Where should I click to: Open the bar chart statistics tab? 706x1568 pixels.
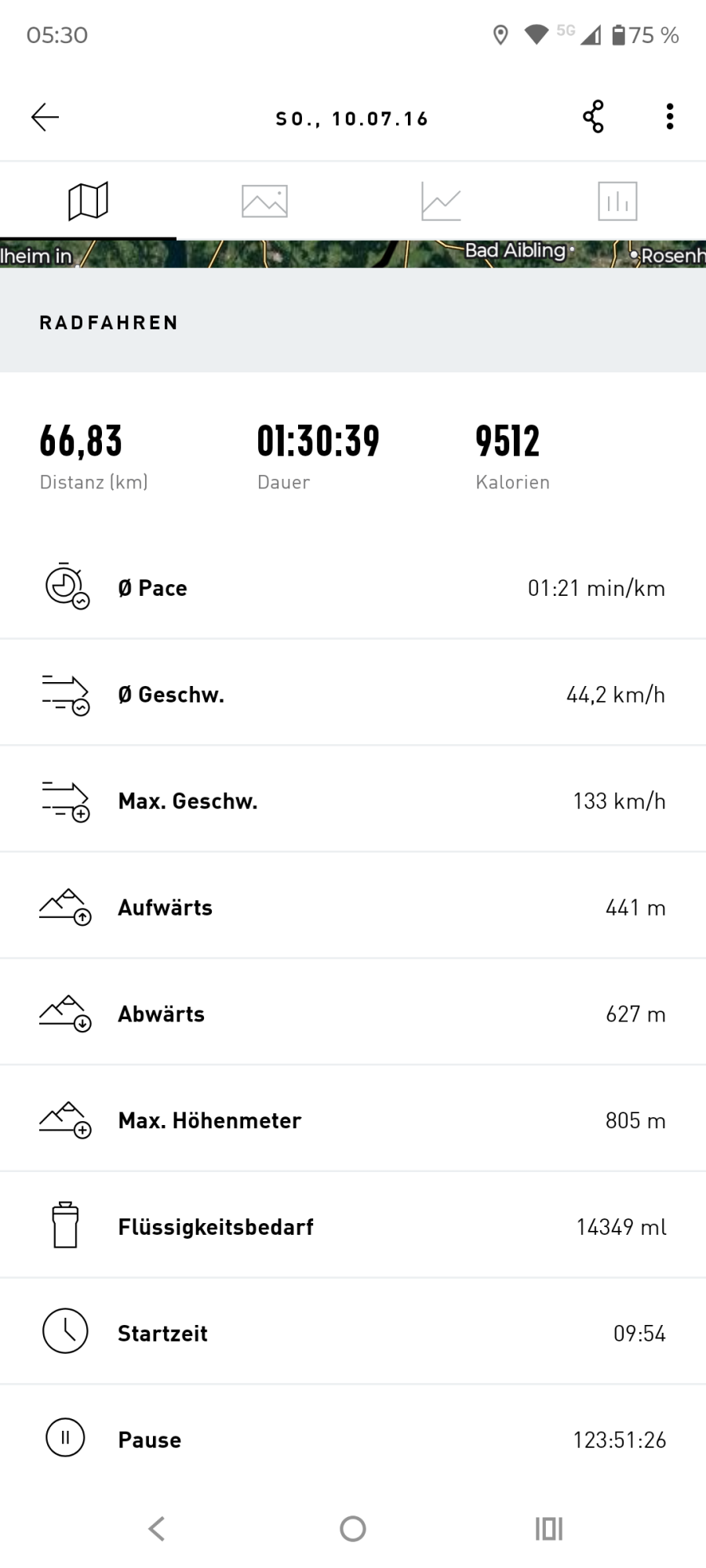pos(617,201)
